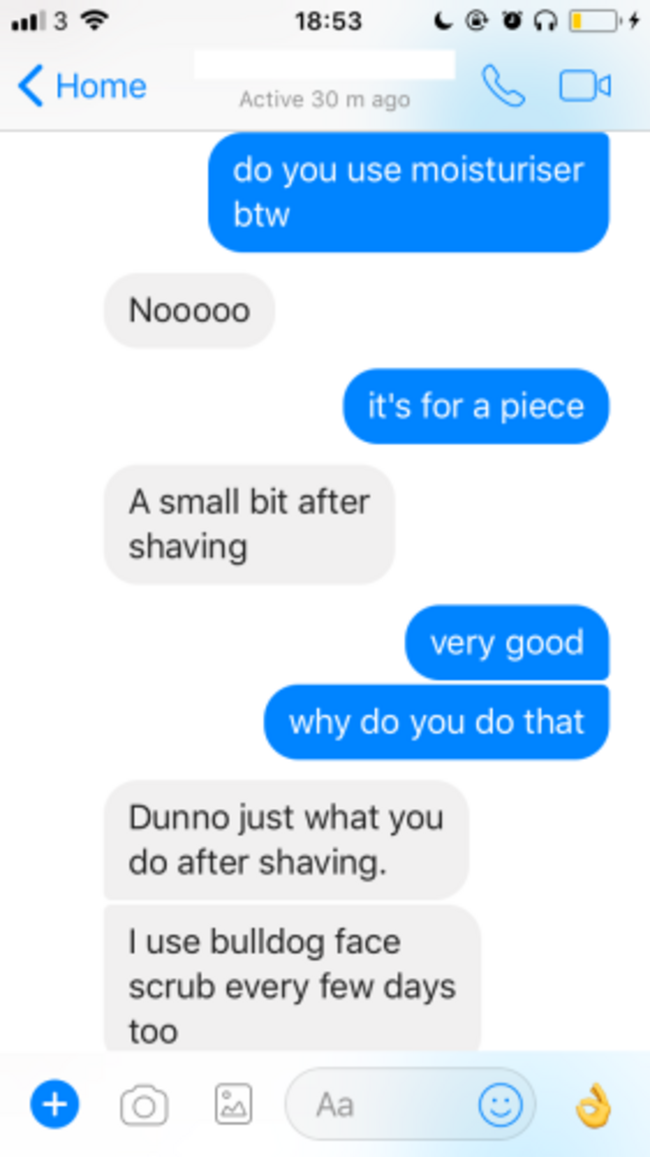Open contact details from the header name

(324, 68)
